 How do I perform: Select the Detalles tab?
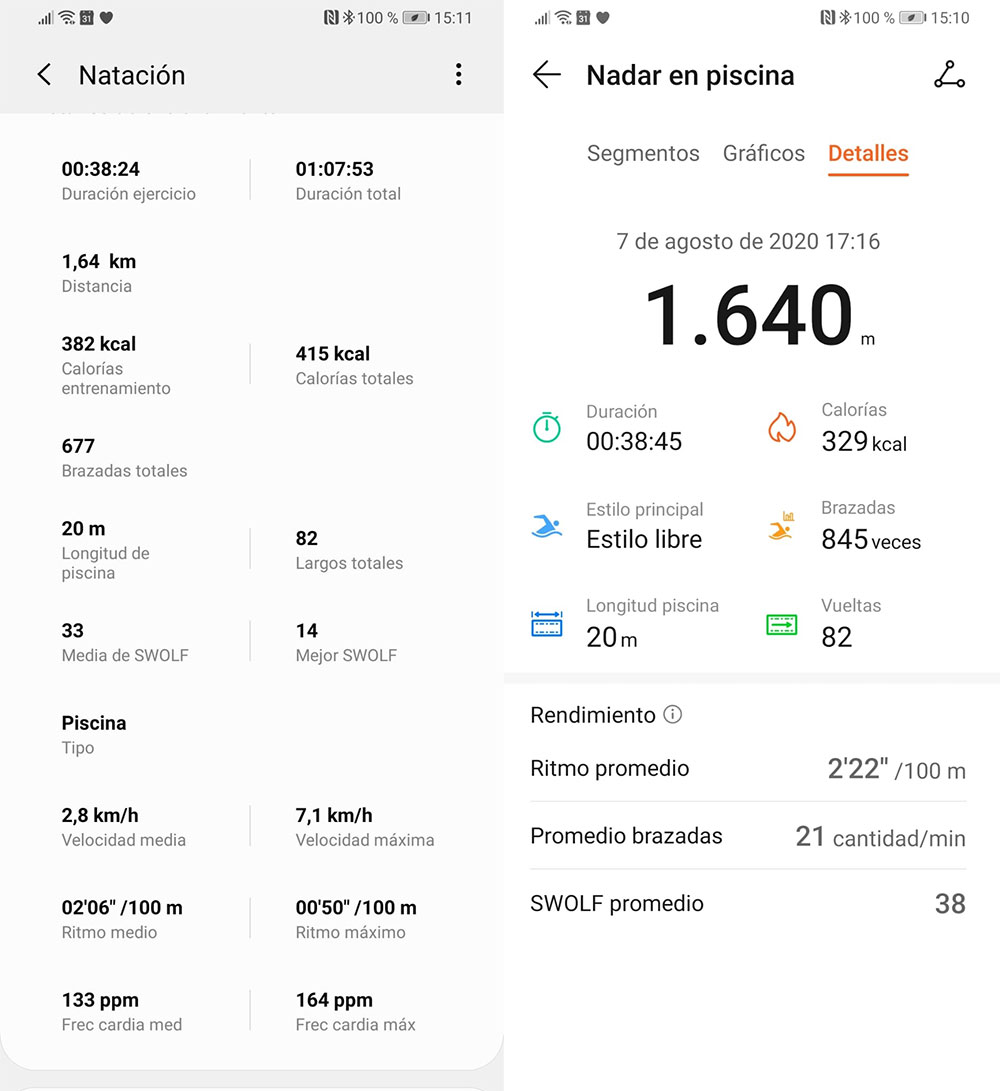point(868,154)
